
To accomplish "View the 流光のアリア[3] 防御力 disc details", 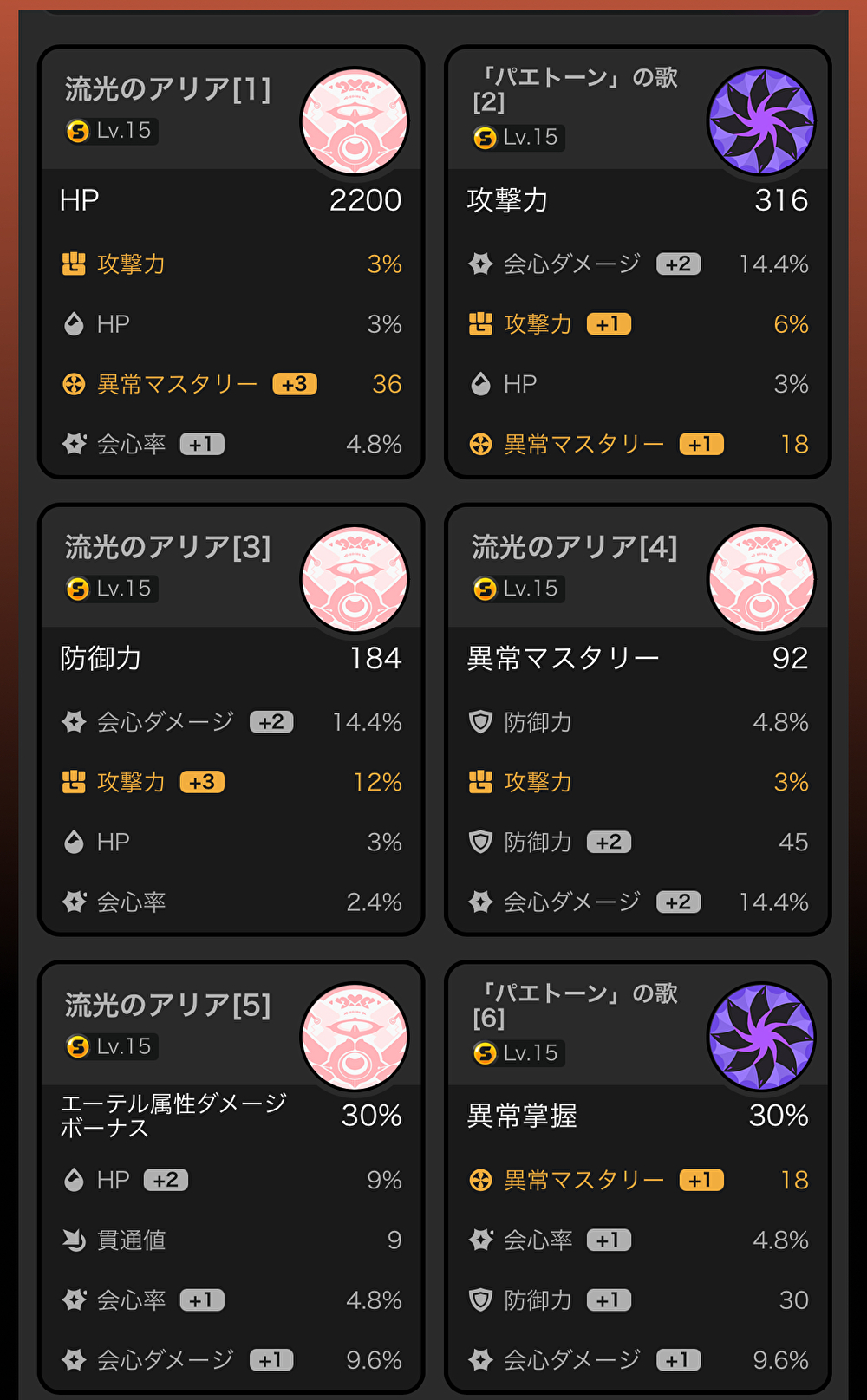I will (x=231, y=720).
